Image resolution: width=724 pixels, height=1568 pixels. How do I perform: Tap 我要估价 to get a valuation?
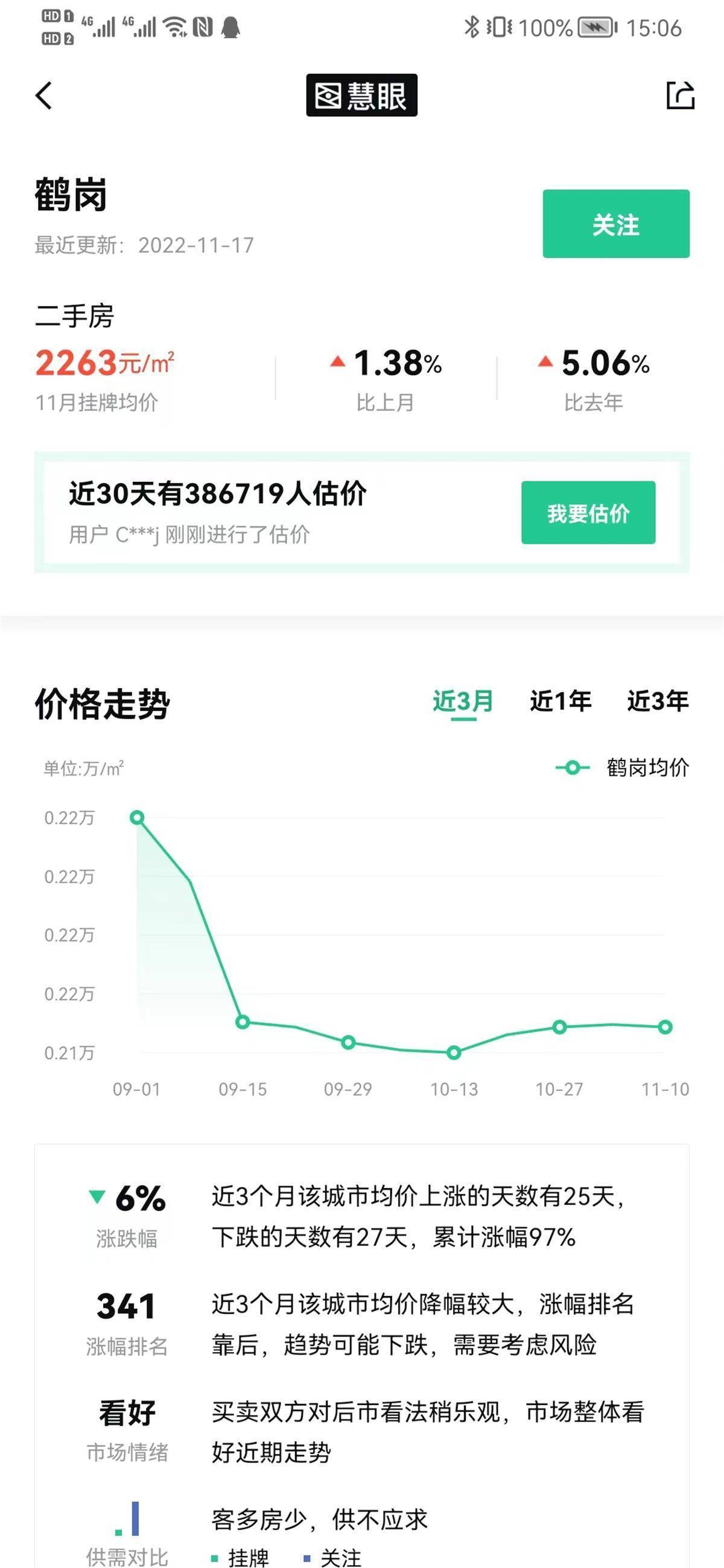[588, 513]
